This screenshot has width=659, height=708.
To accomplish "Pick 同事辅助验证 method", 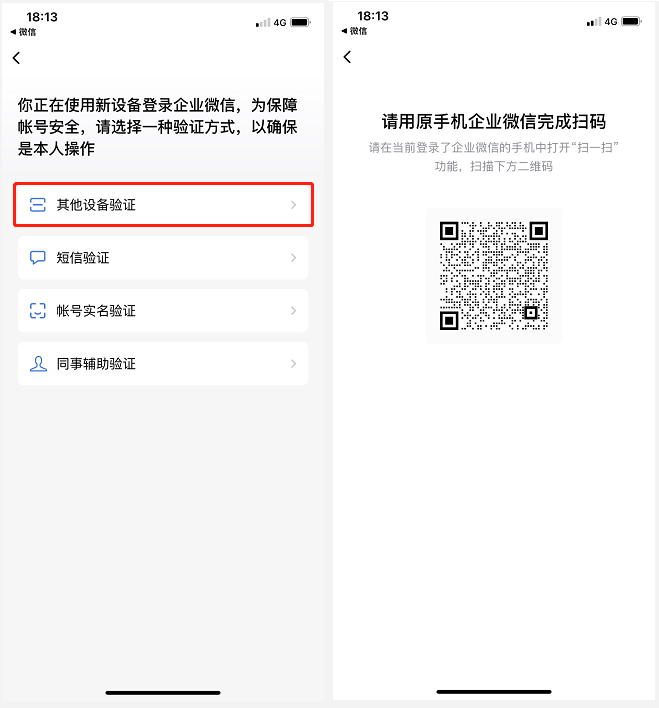I will 163,364.
